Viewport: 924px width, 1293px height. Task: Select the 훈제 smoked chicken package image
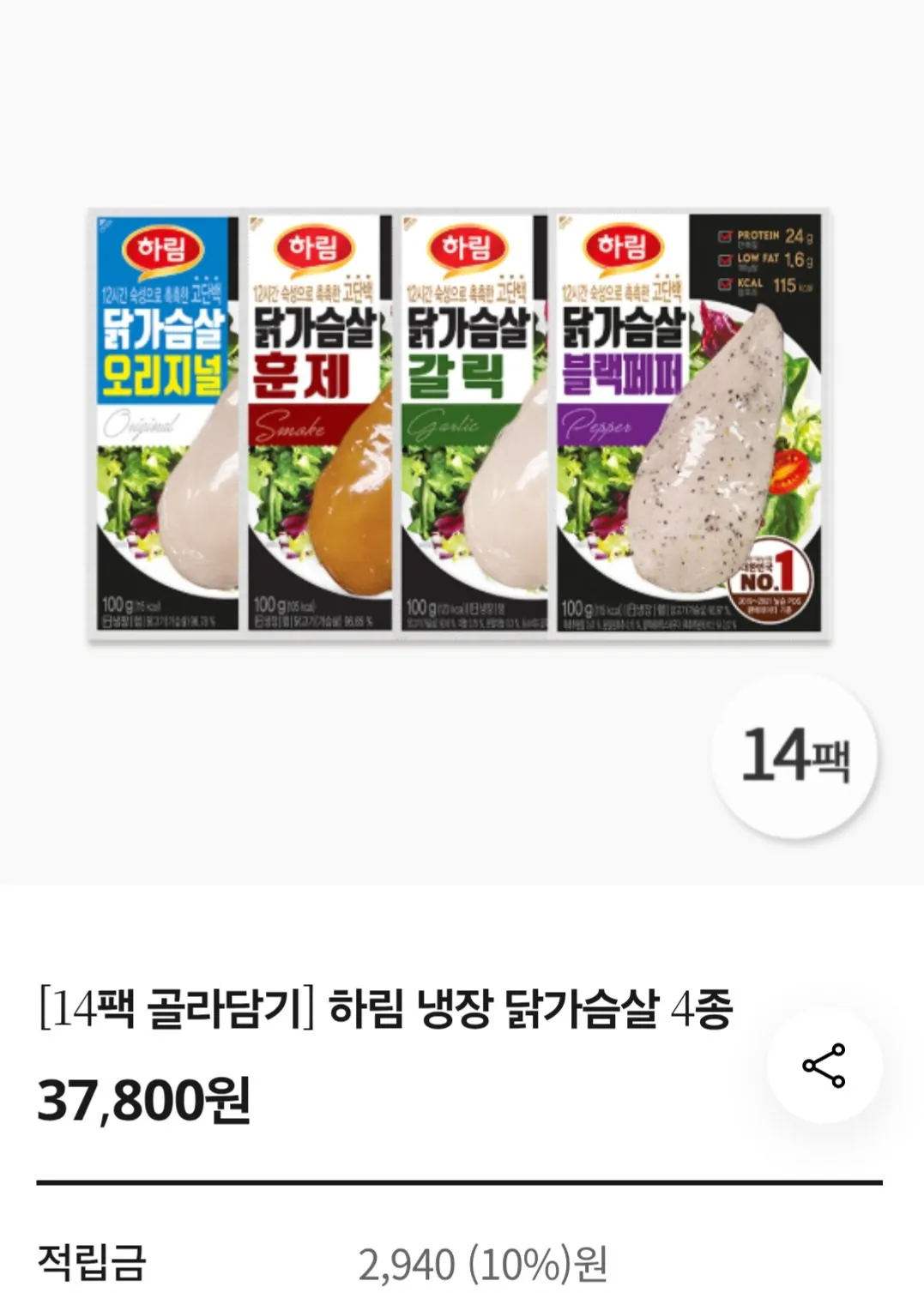click(317, 420)
